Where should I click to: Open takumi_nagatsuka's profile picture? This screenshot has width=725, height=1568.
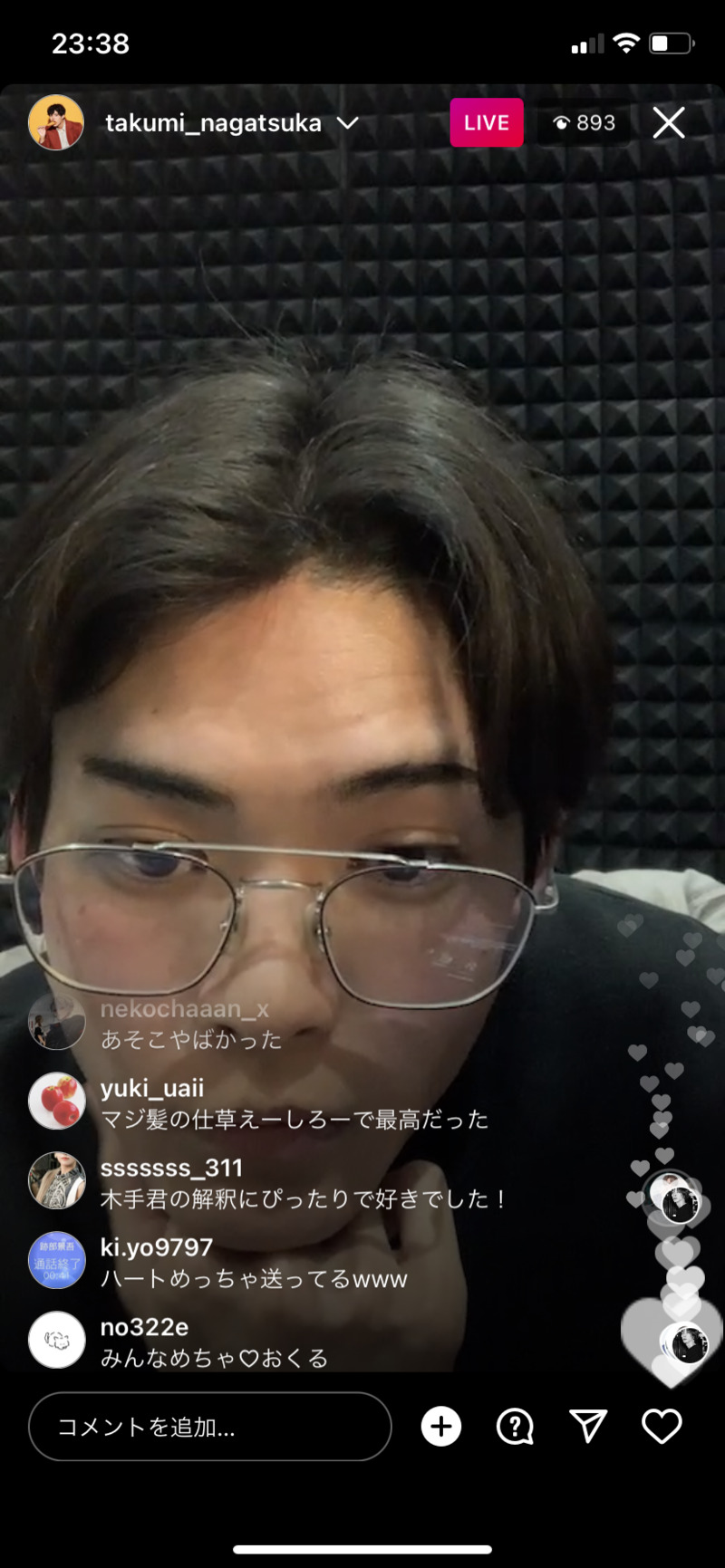coord(56,122)
